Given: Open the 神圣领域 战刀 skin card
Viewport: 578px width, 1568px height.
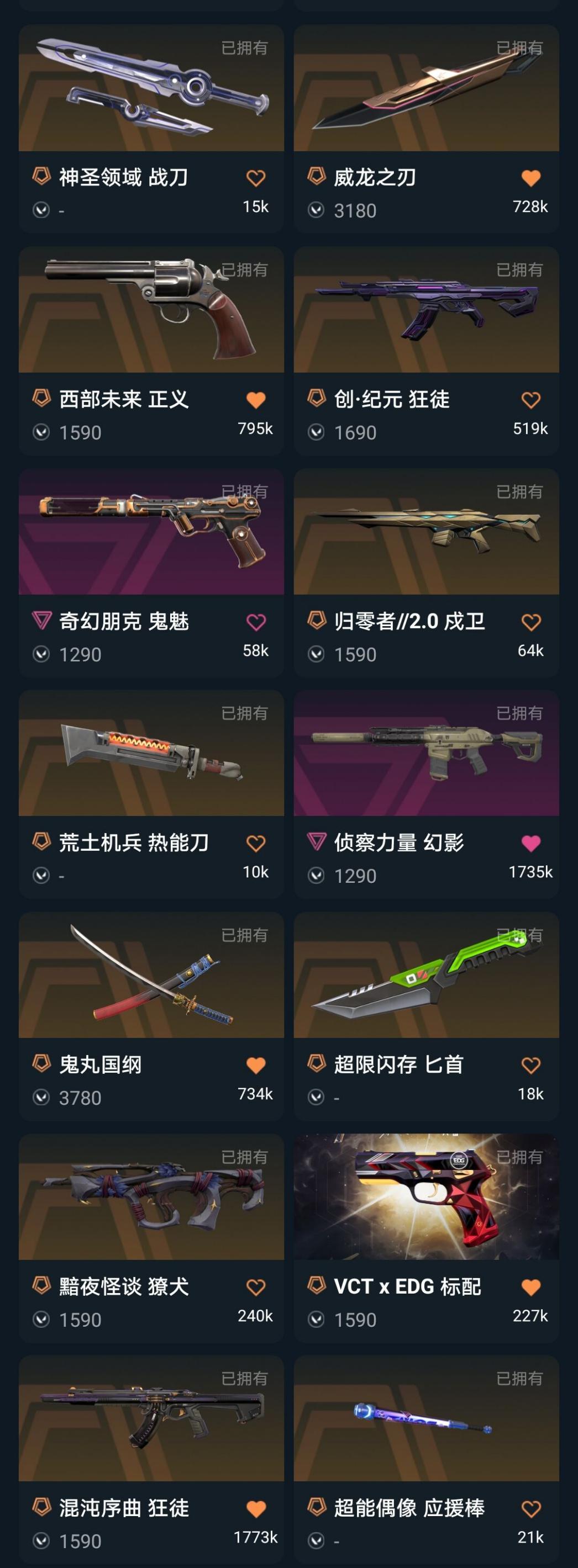Looking at the screenshot, I should (x=151, y=88).
